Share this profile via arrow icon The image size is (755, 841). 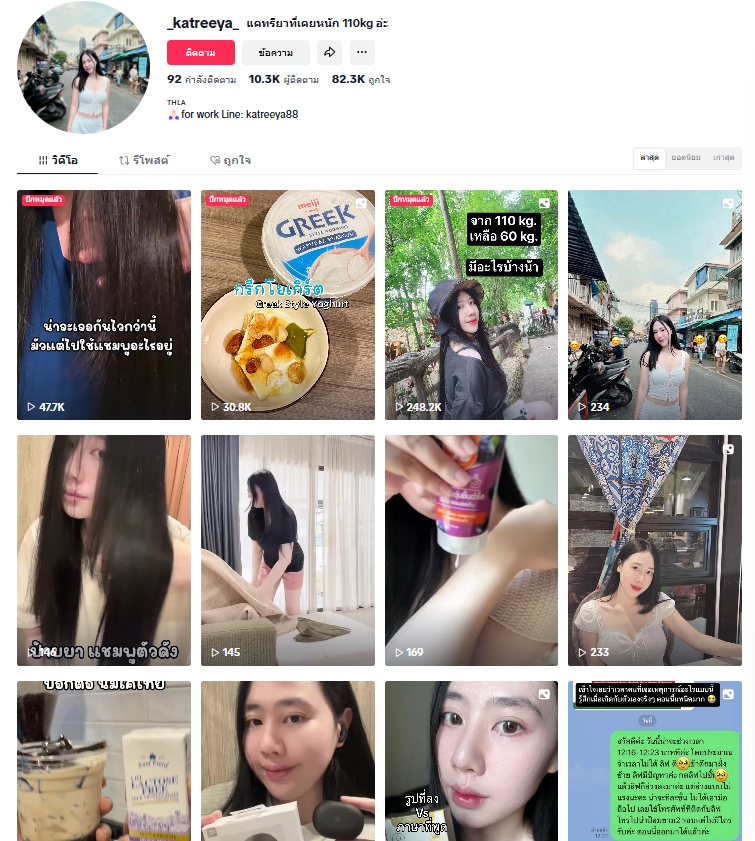[329, 53]
